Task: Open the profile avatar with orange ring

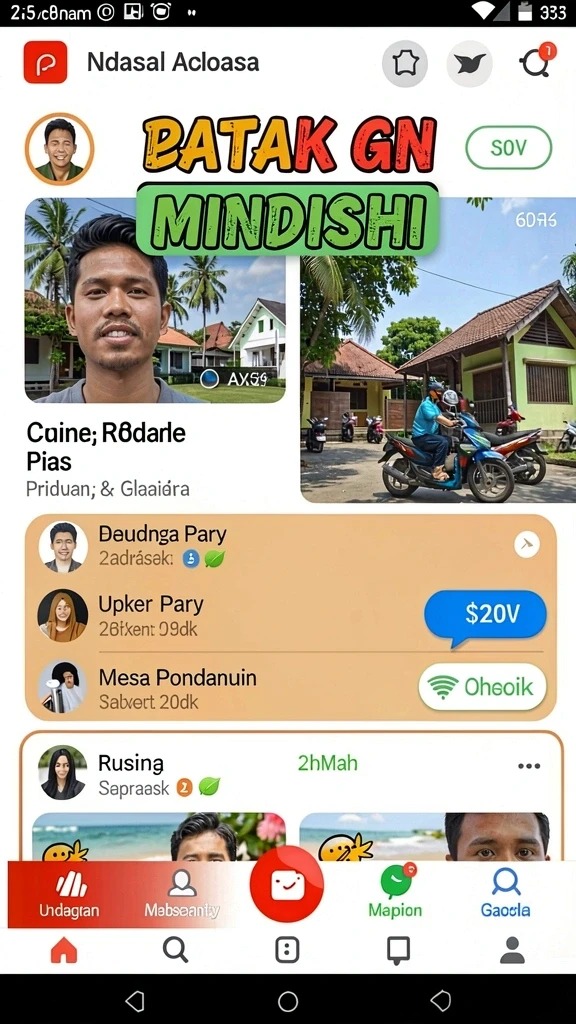Action: click(59, 149)
